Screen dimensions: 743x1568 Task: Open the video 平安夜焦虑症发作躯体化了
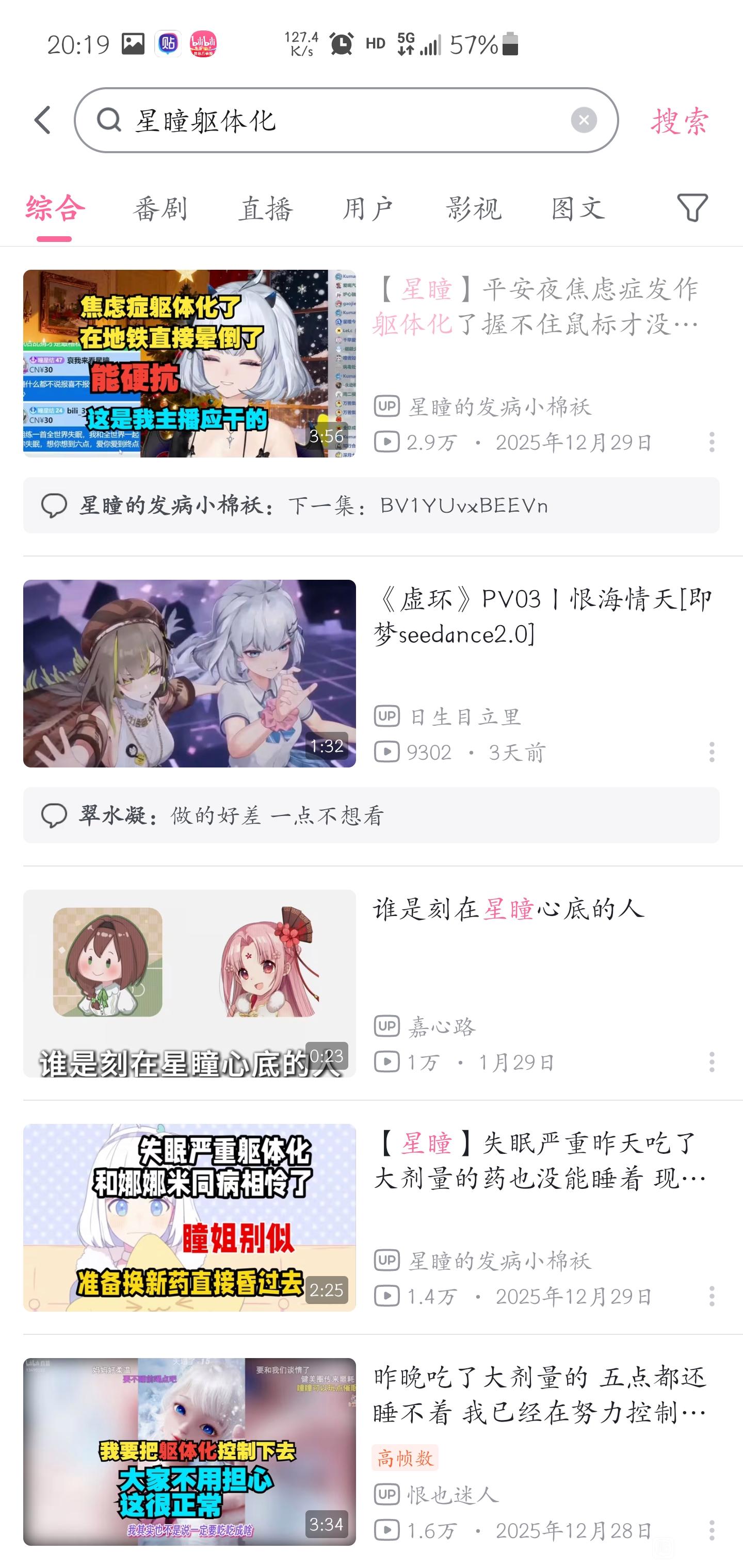click(536, 306)
